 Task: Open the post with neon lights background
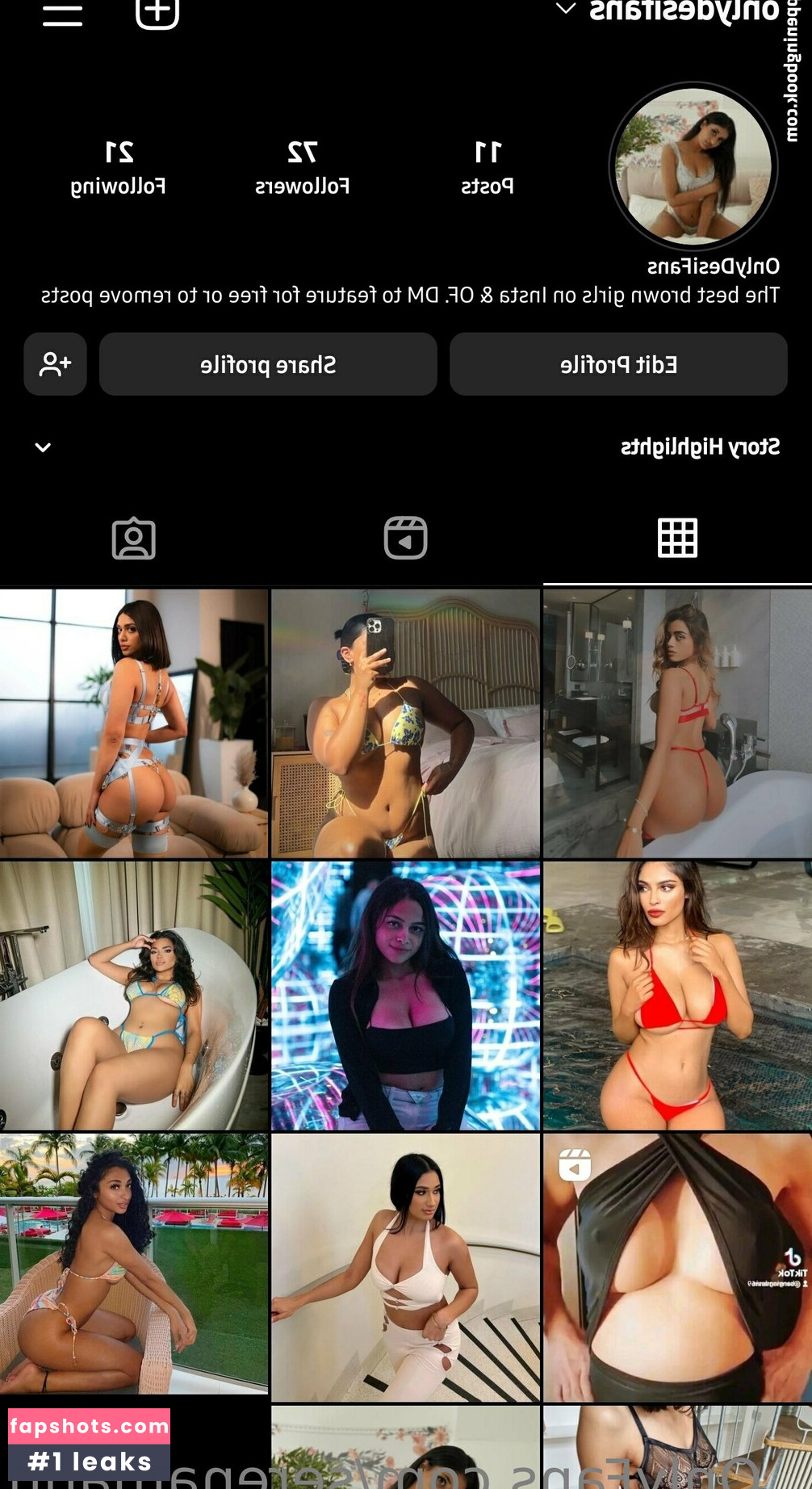pos(405,995)
